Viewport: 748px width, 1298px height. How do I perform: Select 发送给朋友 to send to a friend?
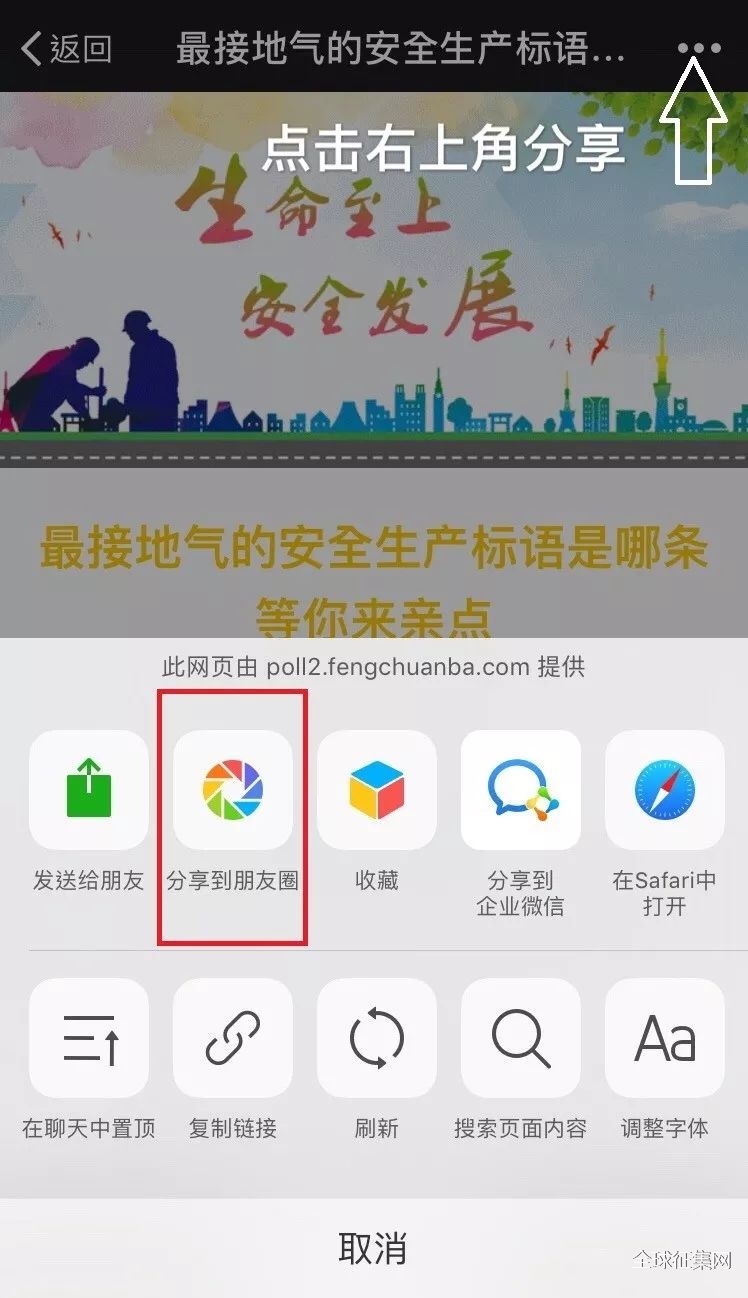[89, 790]
